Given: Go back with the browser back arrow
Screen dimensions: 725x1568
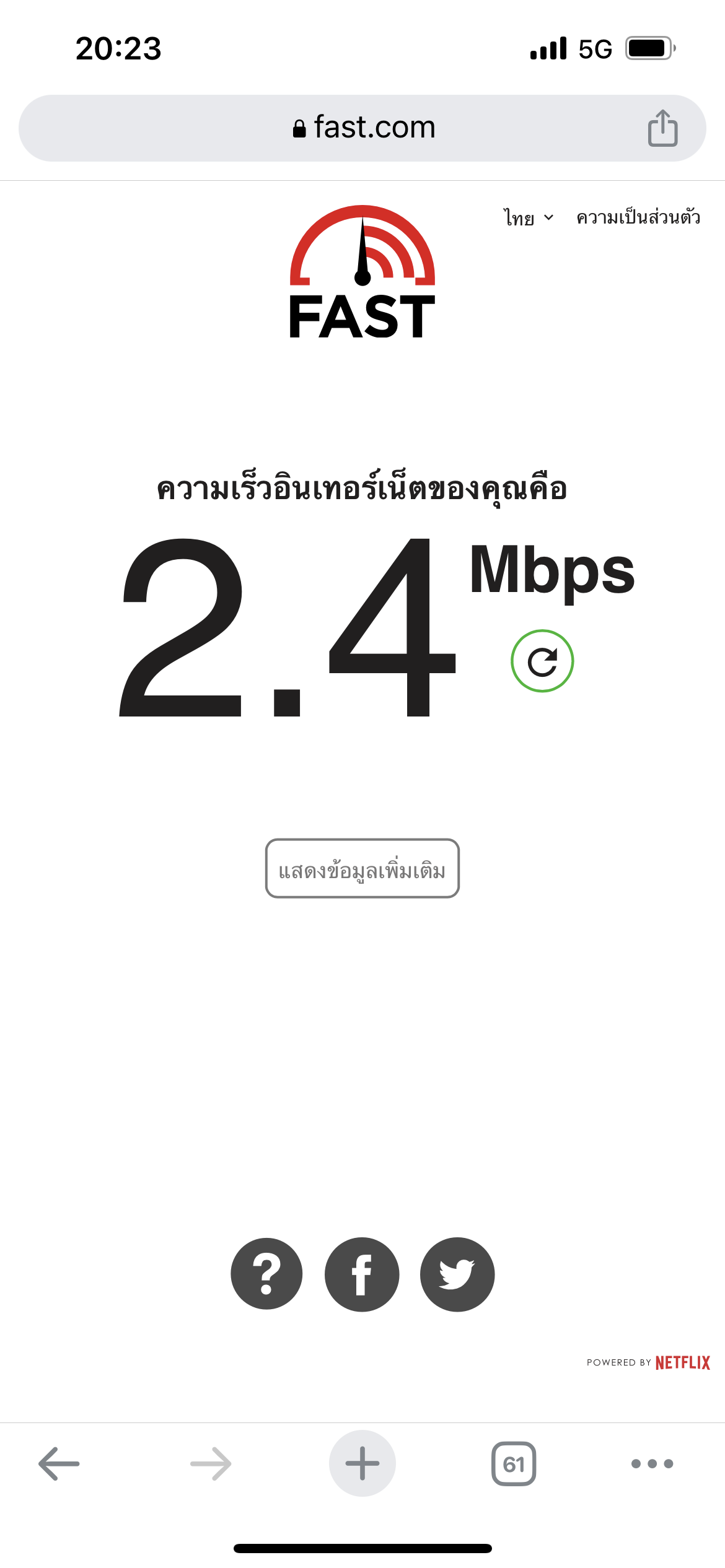Looking at the screenshot, I should pyautogui.click(x=59, y=1463).
